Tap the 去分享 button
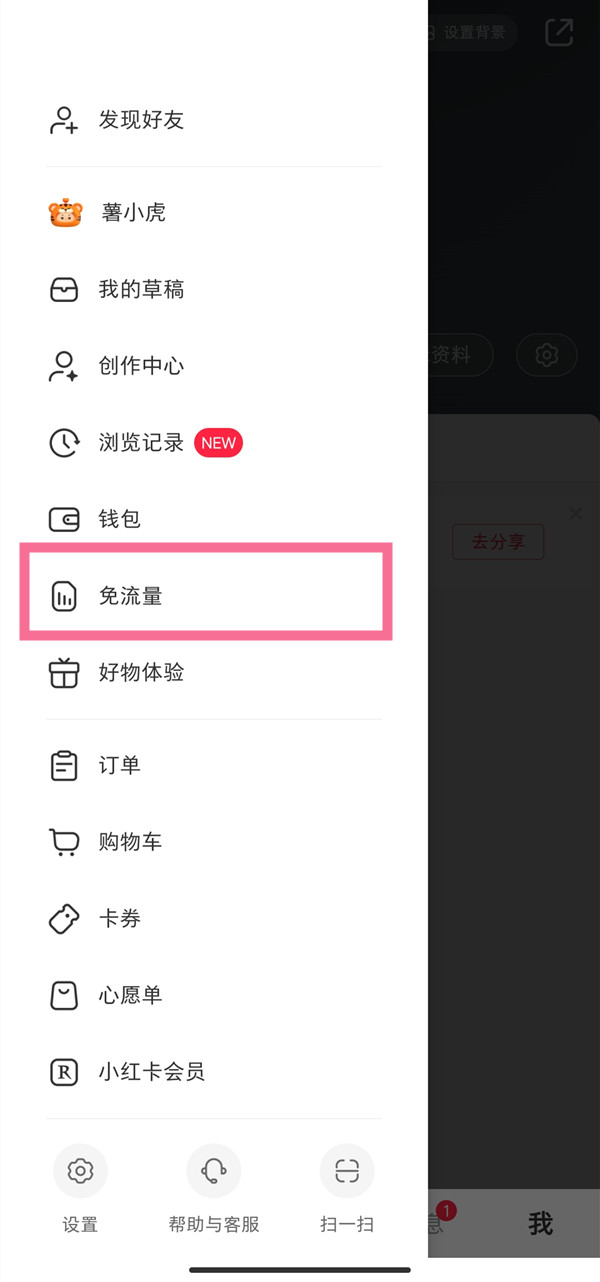 [497, 541]
